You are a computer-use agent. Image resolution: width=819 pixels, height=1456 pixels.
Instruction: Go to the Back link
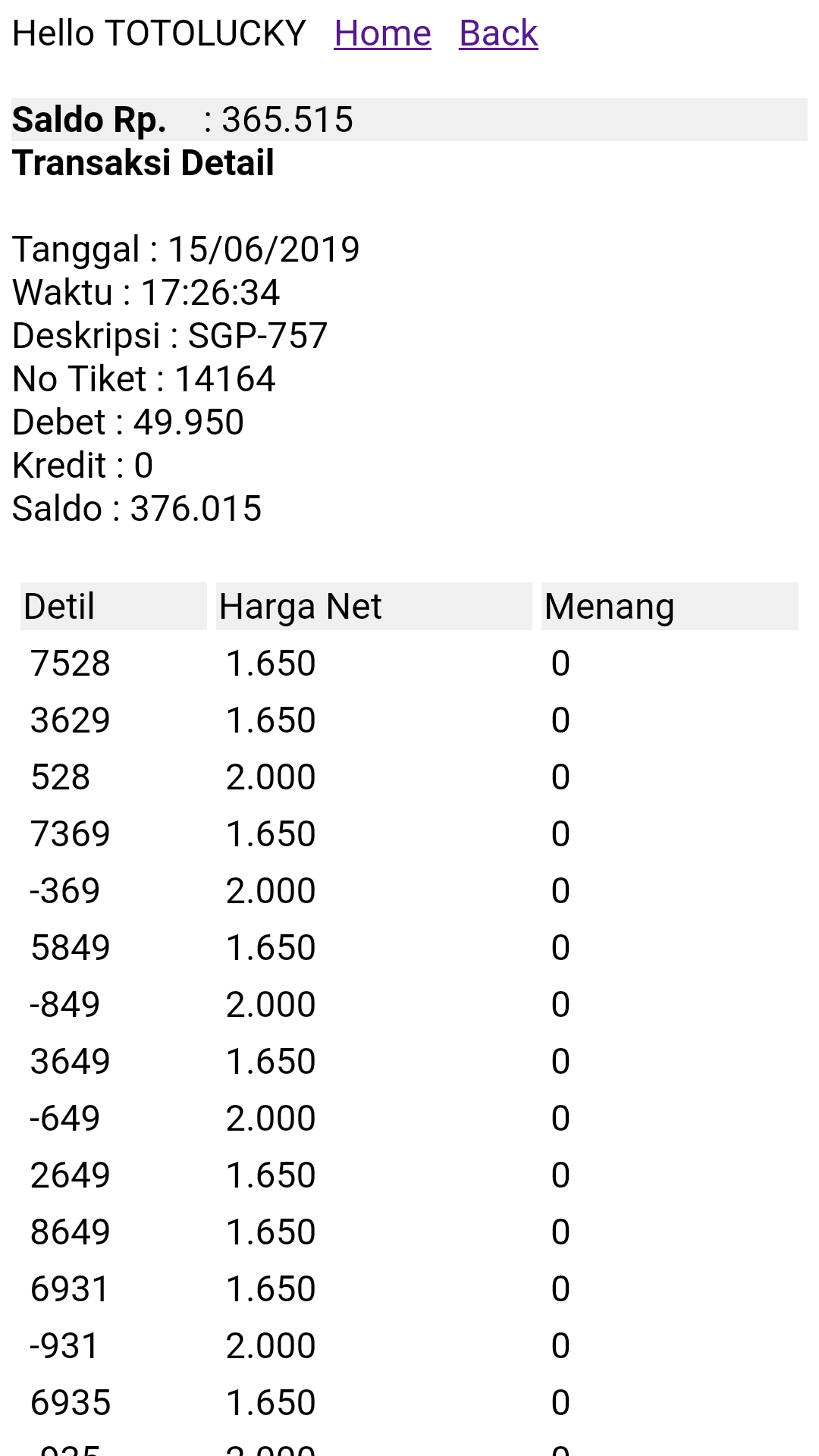498,34
